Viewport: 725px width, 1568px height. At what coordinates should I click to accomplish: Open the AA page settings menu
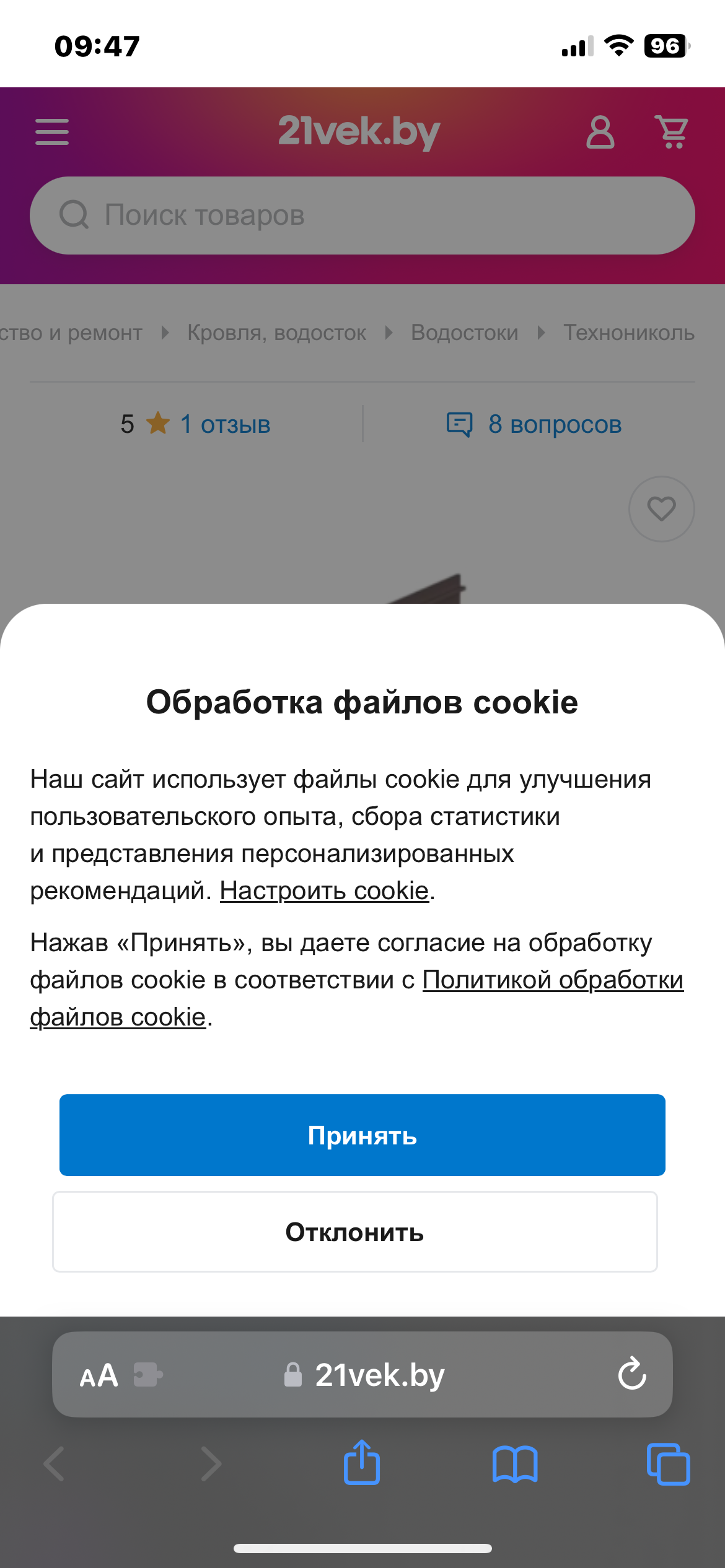click(x=99, y=1375)
